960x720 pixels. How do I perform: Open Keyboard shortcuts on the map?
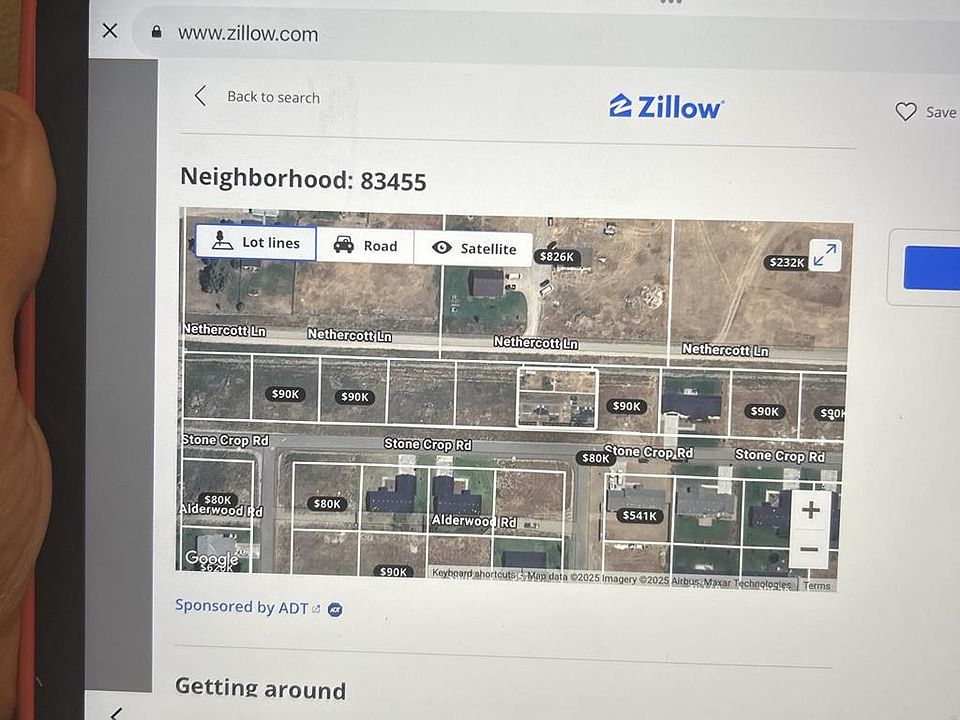[474, 574]
